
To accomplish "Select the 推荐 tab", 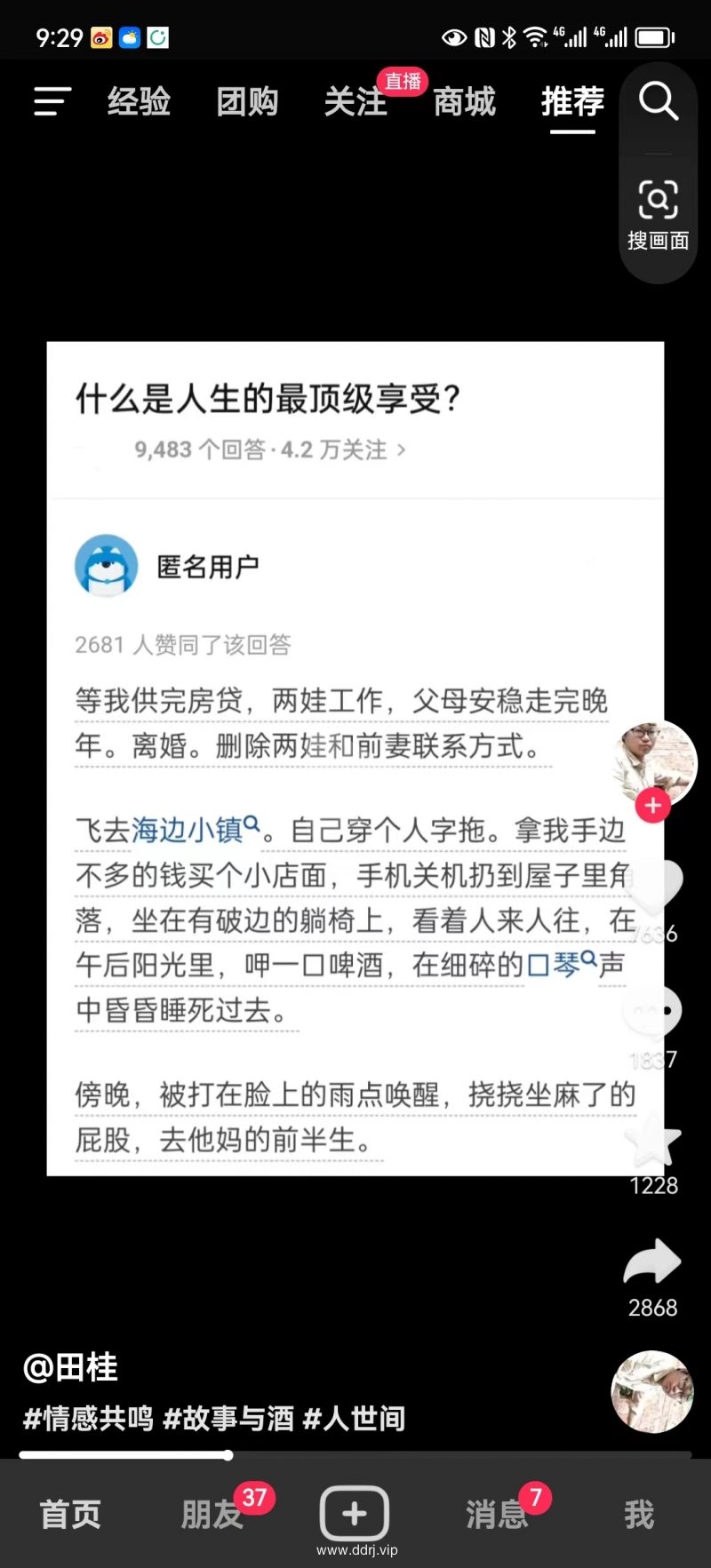I will (x=572, y=102).
